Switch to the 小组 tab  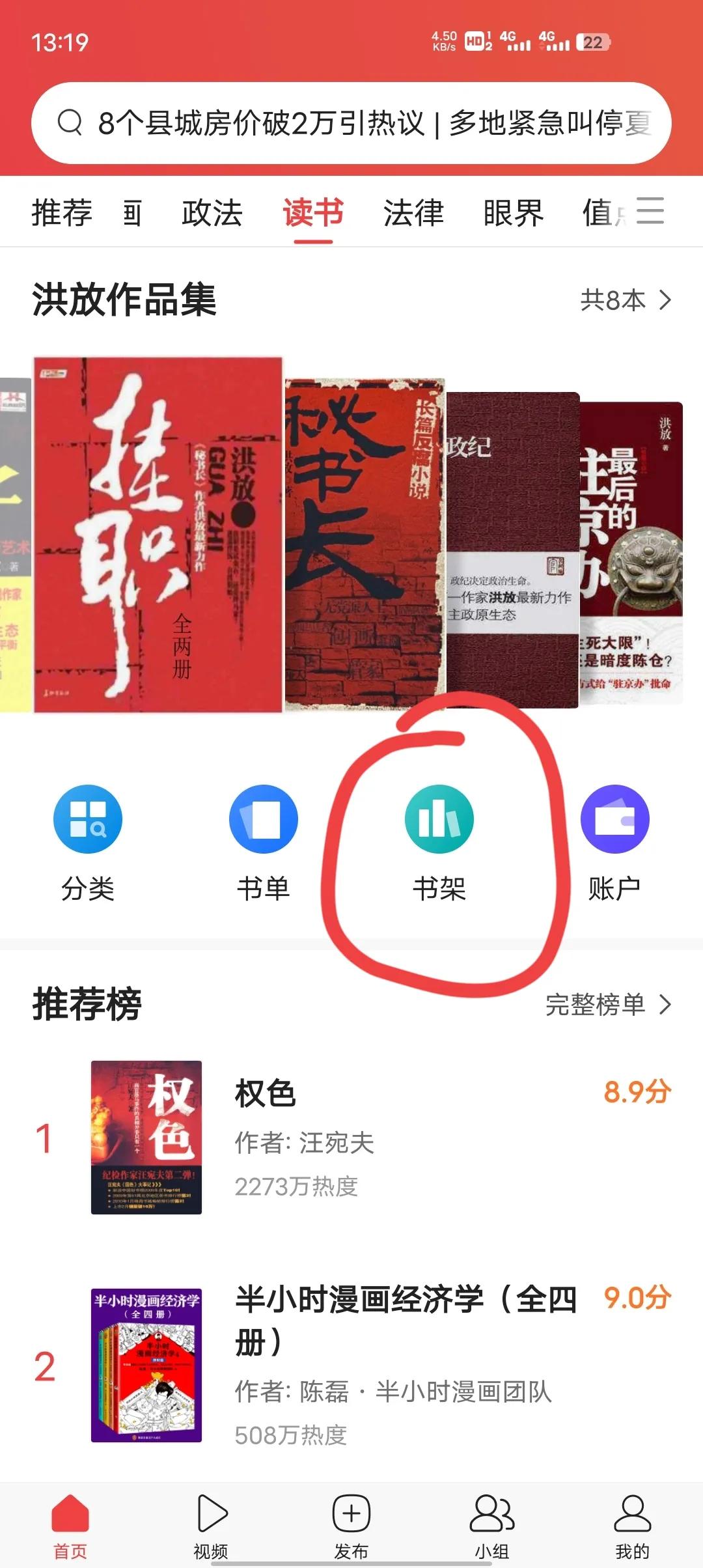tap(492, 1526)
